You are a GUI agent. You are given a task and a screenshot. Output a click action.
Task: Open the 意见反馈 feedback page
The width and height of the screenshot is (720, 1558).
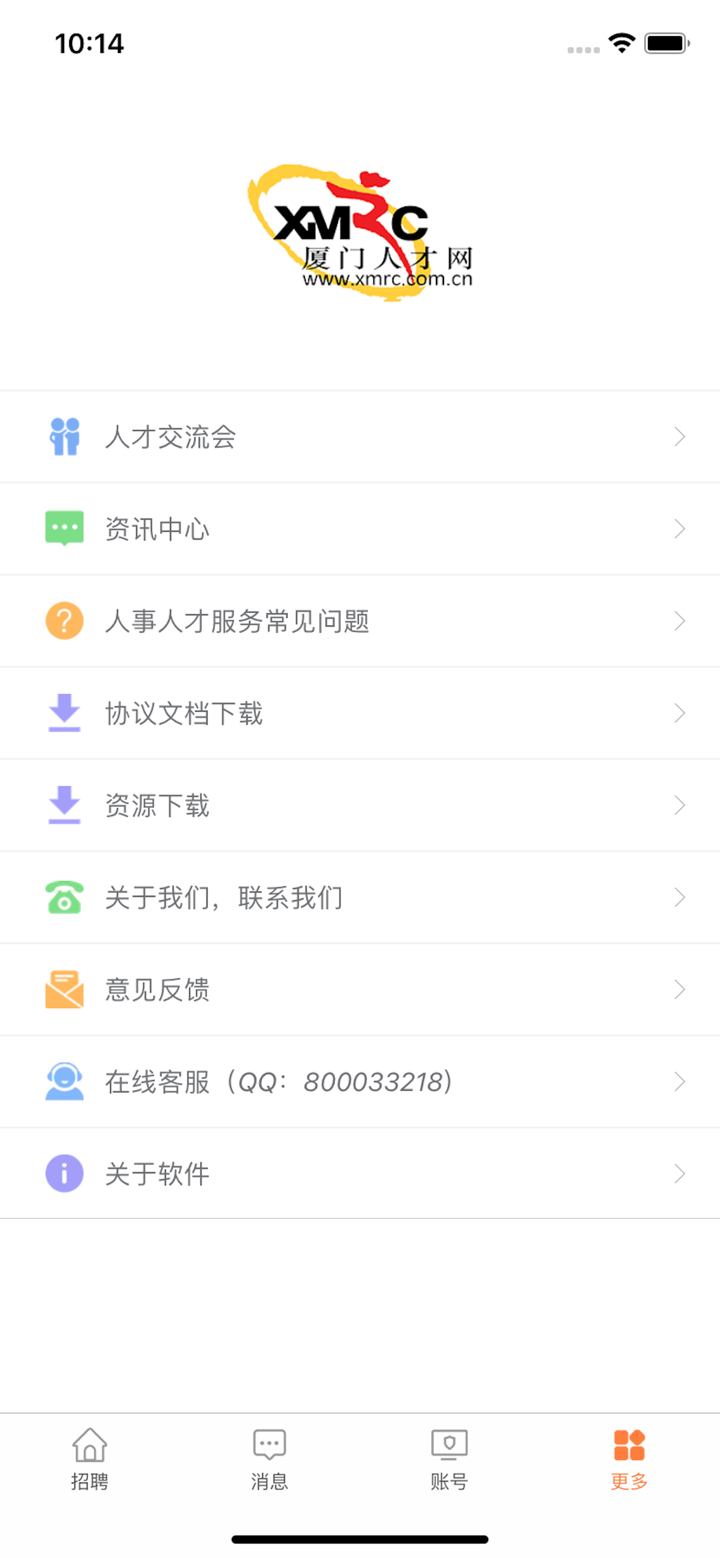tap(360, 989)
